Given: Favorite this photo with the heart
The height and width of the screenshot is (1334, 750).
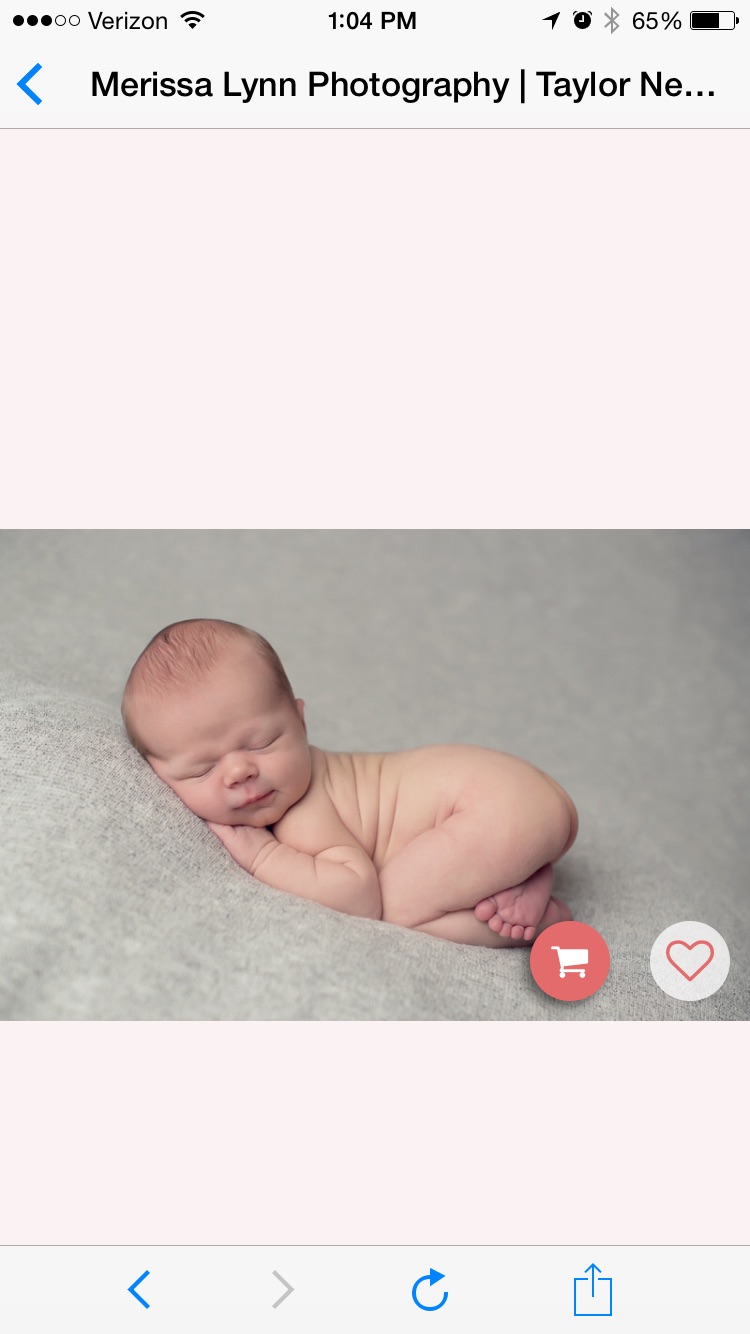Looking at the screenshot, I should point(689,961).
